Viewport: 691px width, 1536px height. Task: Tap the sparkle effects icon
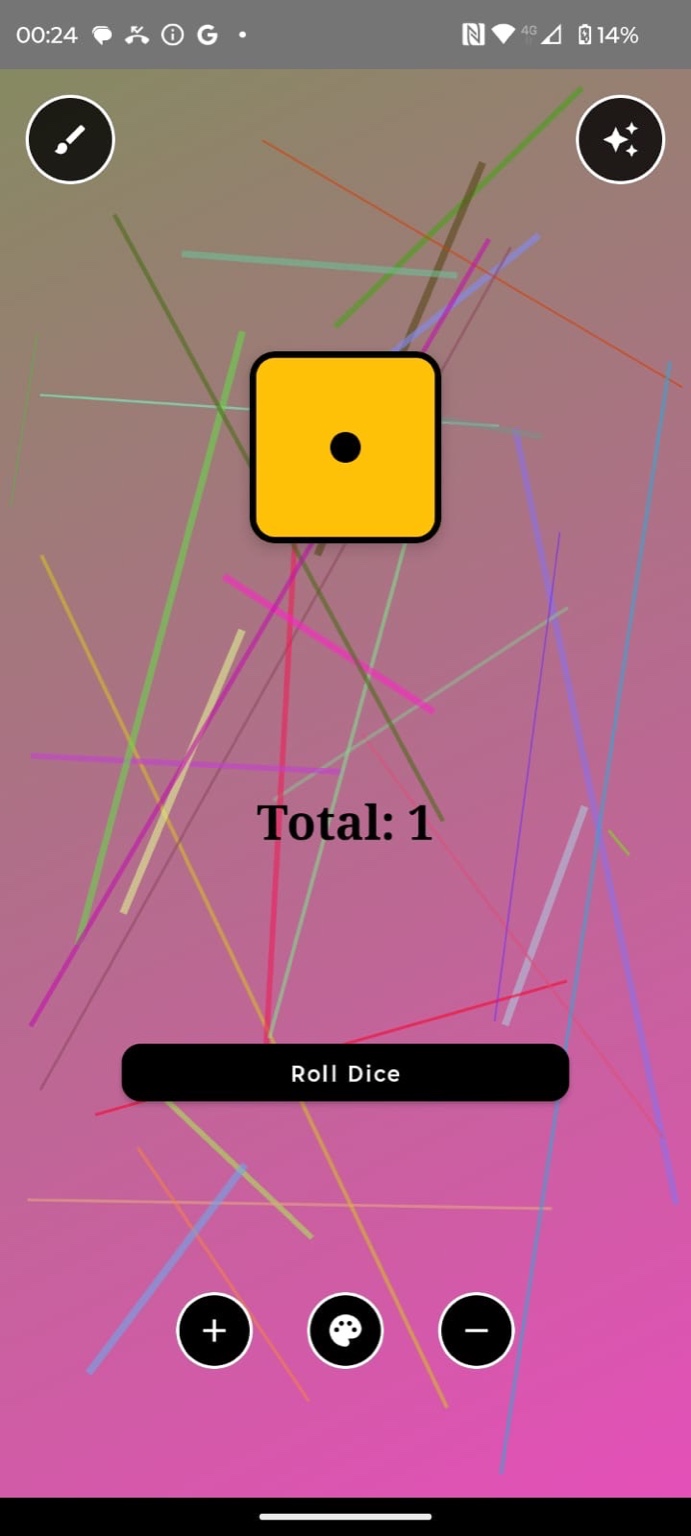[620, 140]
